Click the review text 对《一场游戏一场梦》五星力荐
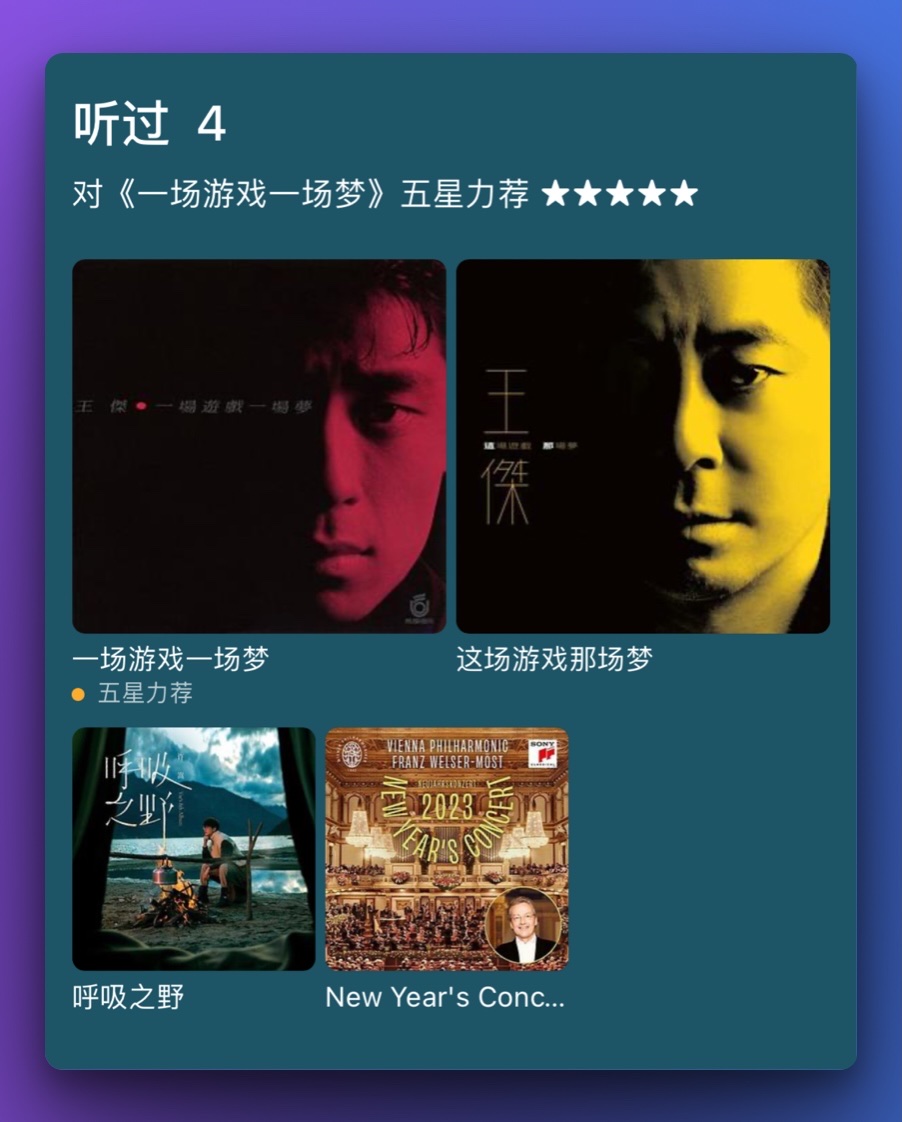The image size is (902, 1122). 300,193
